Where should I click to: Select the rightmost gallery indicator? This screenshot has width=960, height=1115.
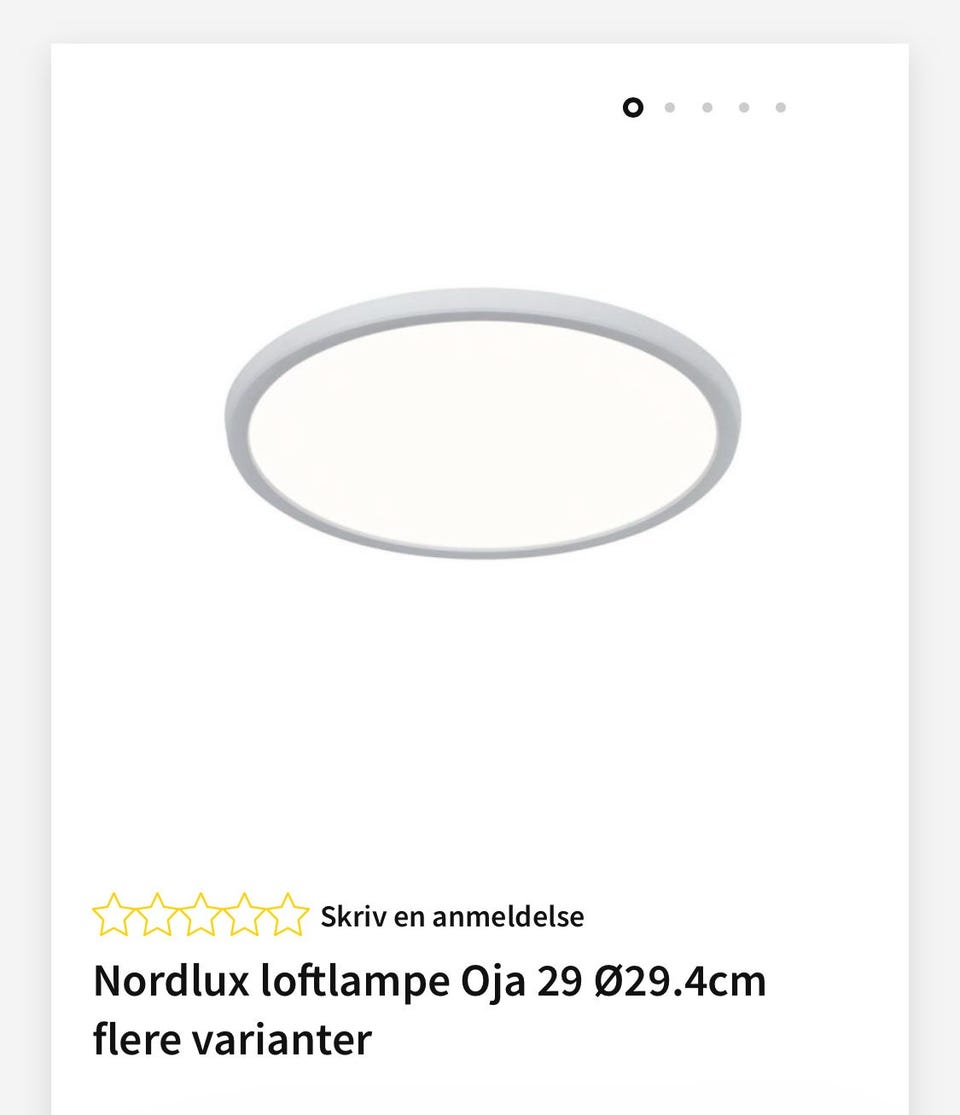click(x=781, y=106)
